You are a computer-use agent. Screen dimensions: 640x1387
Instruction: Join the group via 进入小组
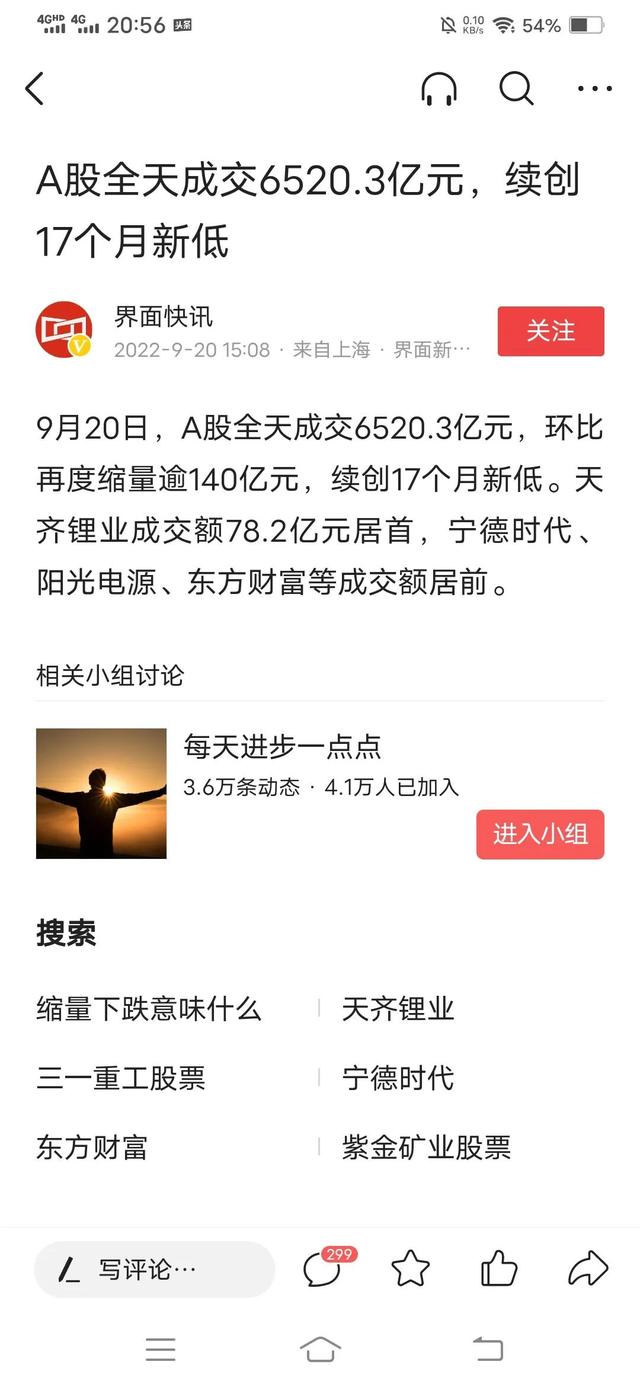540,834
